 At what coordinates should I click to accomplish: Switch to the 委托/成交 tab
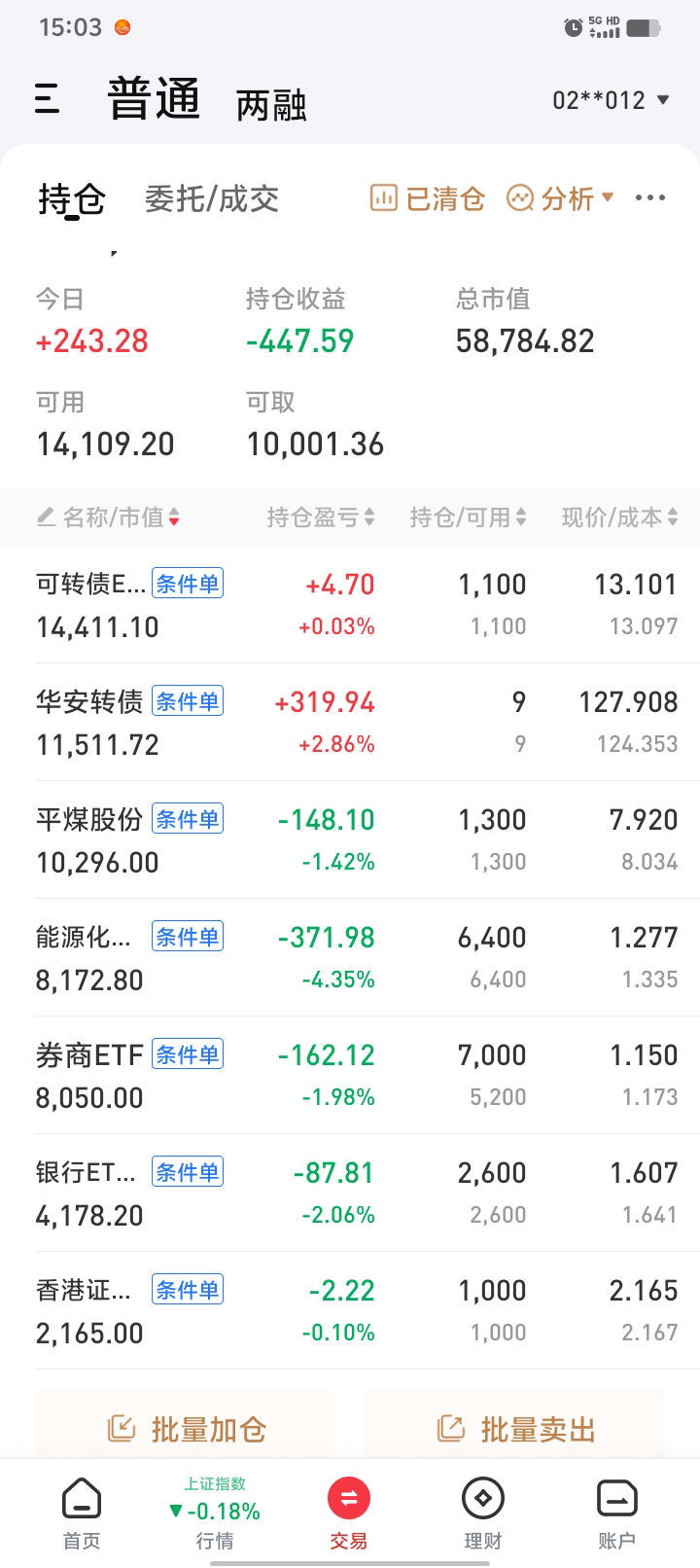point(212,198)
